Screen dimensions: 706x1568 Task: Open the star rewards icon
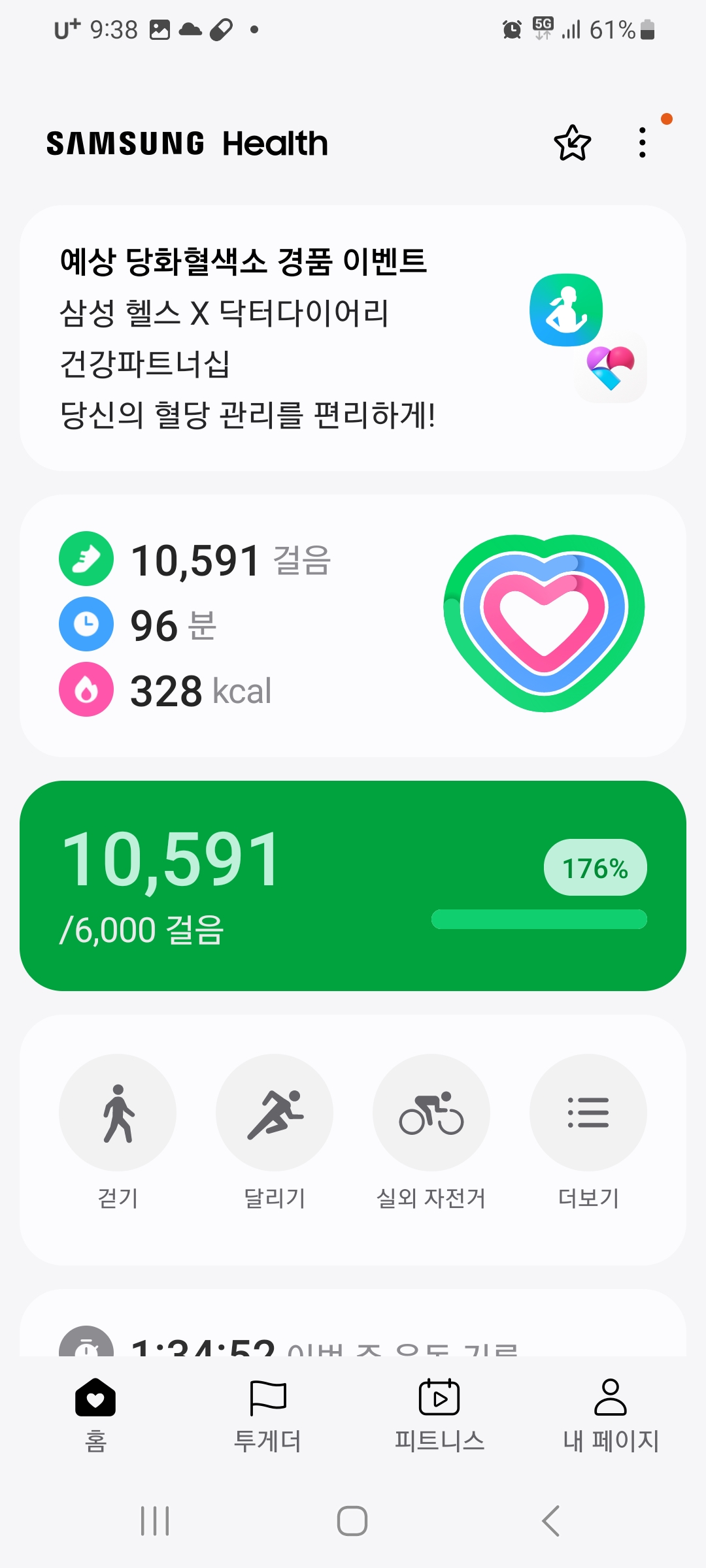tap(572, 143)
